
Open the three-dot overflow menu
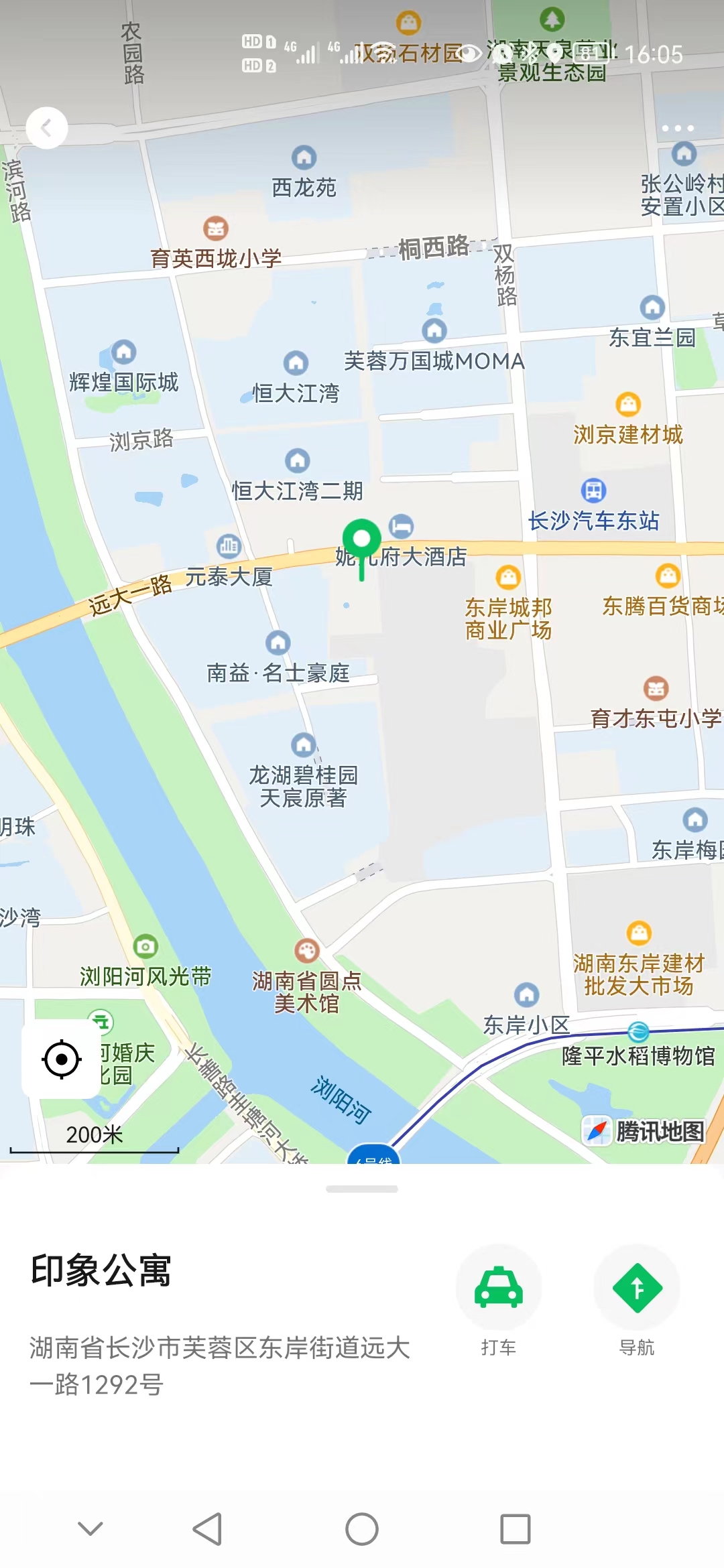tap(678, 128)
